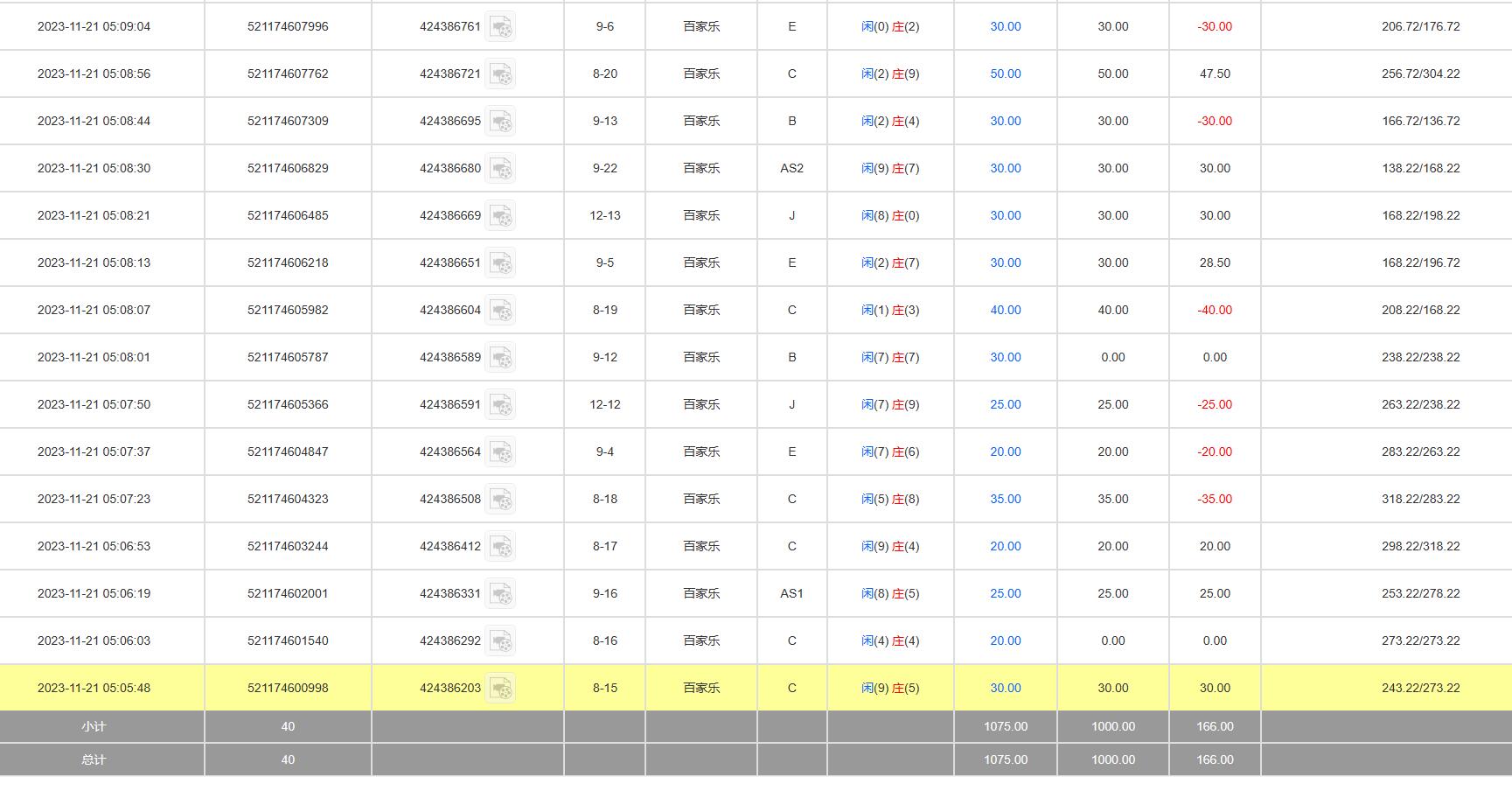Open replay icon beside 424386508
1512x798 pixels.
point(500,500)
